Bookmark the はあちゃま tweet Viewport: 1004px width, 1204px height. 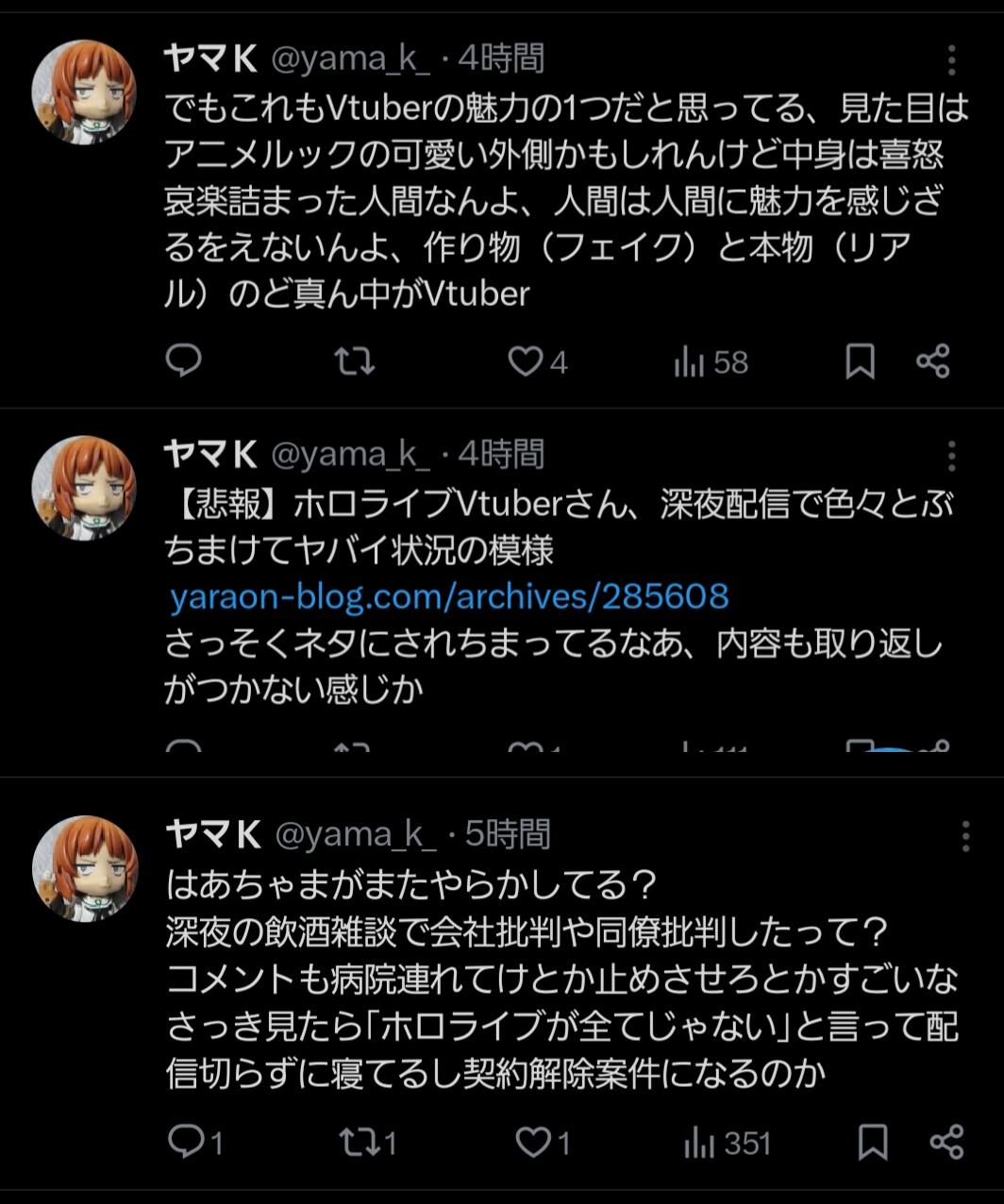coord(873,1143)
